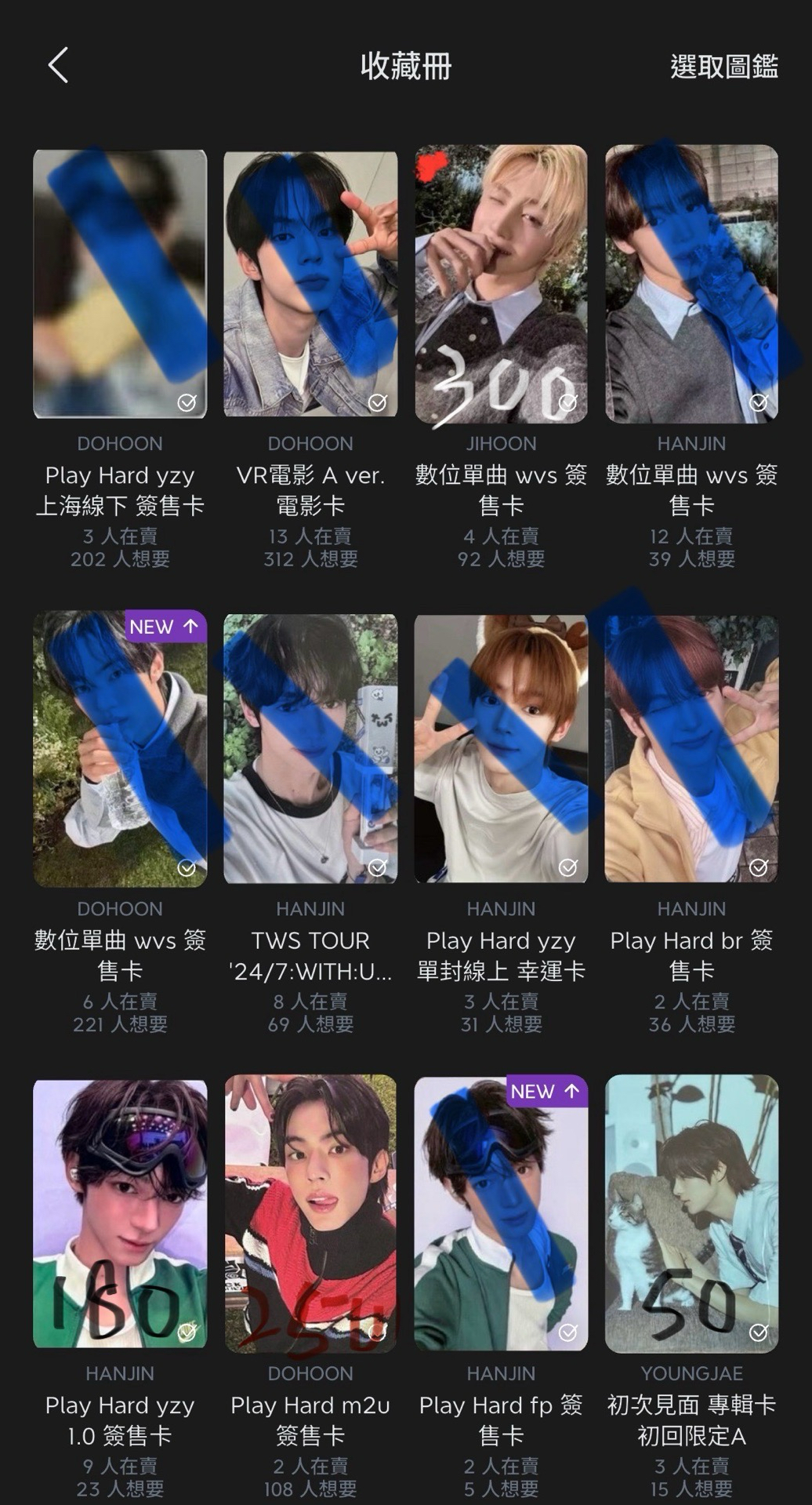View HANJIN TWS TOUR '24/7:WITH:U card
Image resolution: width=812 pixels, height=1505 pixels.
coord(310,749)
